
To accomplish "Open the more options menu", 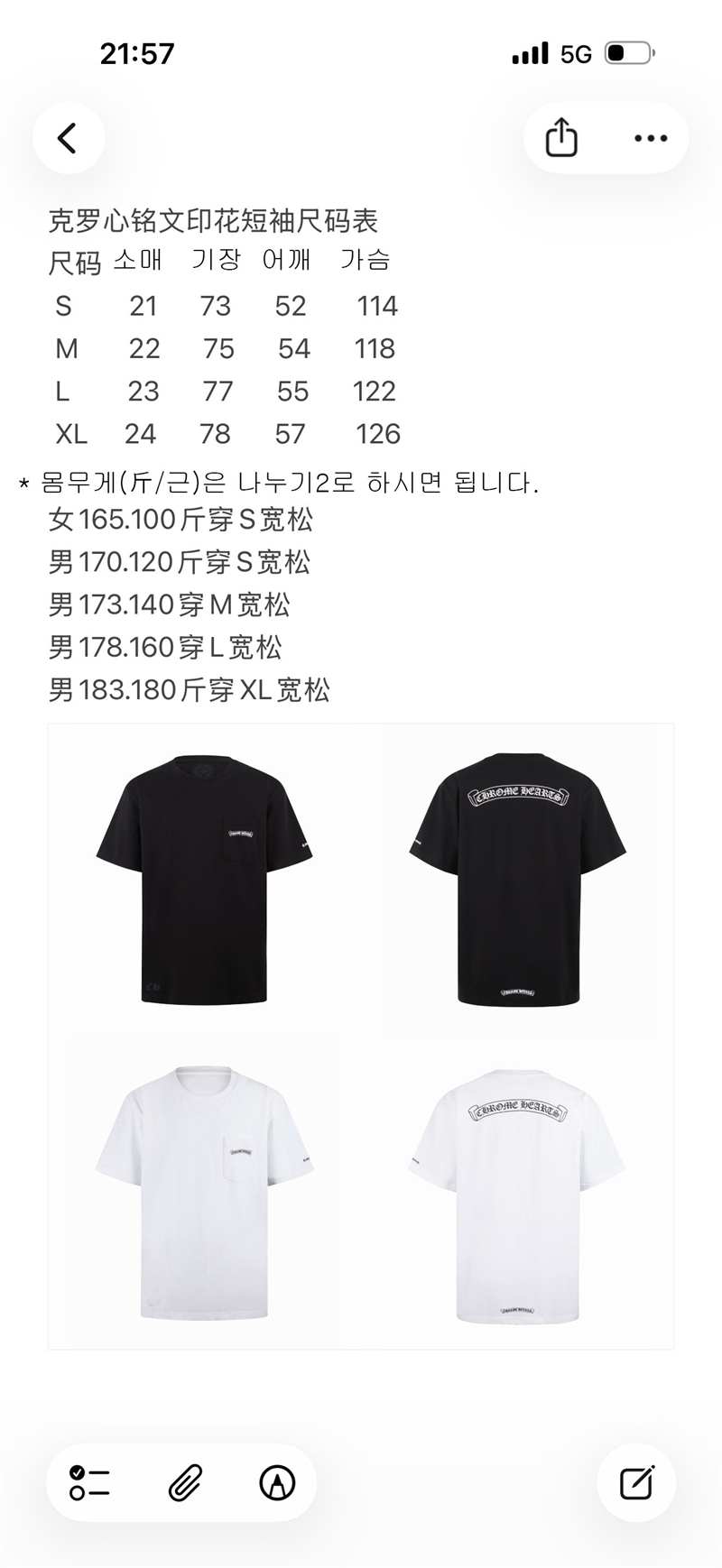I will coord(650,138).
